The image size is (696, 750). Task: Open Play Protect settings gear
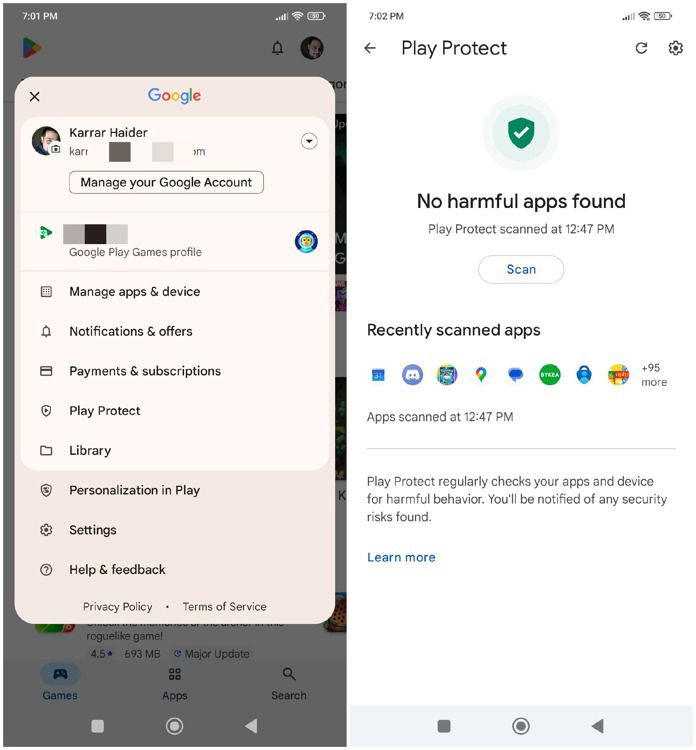point(675,48)
